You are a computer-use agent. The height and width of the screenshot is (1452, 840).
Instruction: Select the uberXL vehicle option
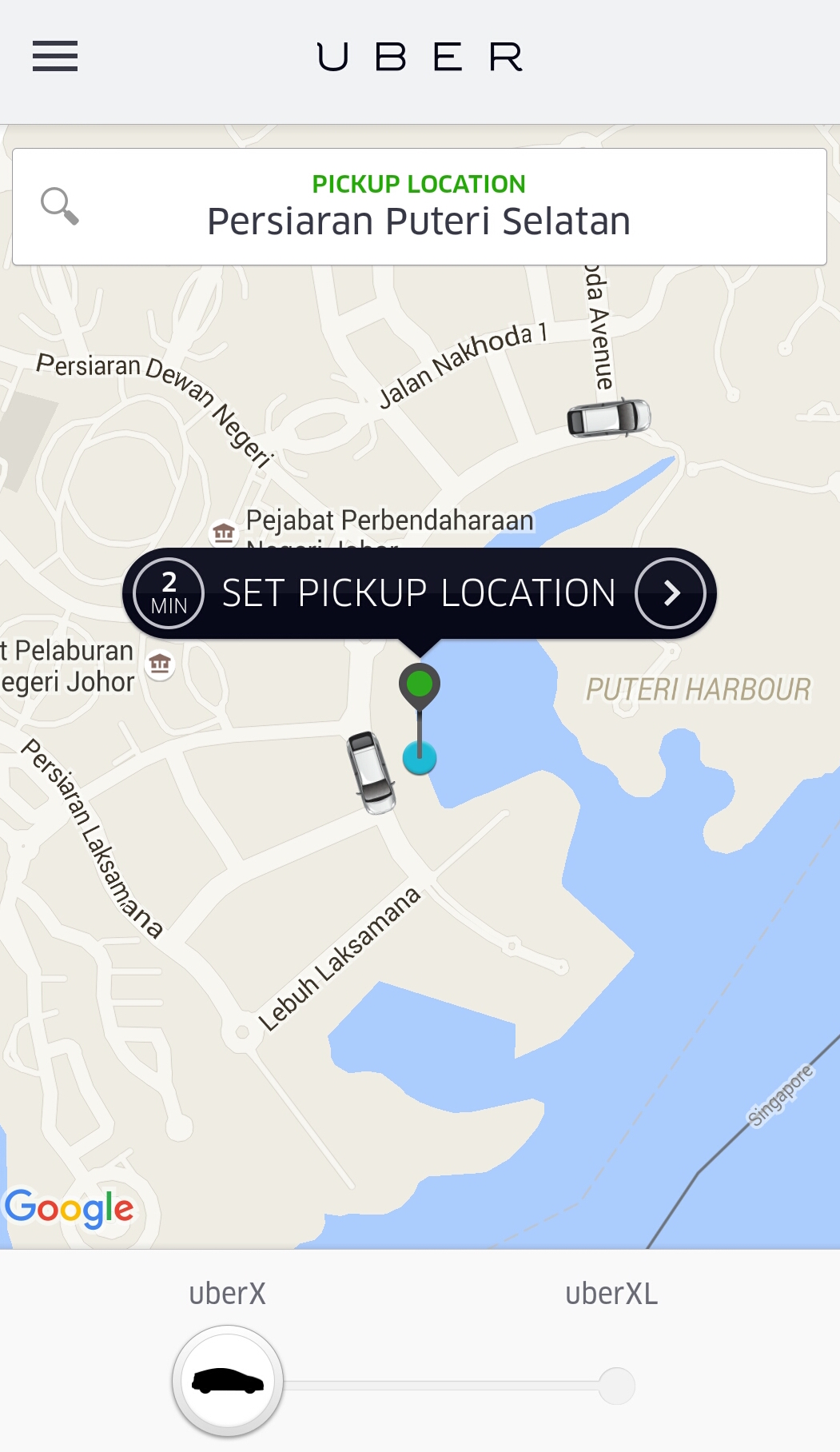tap(616, 1385)
